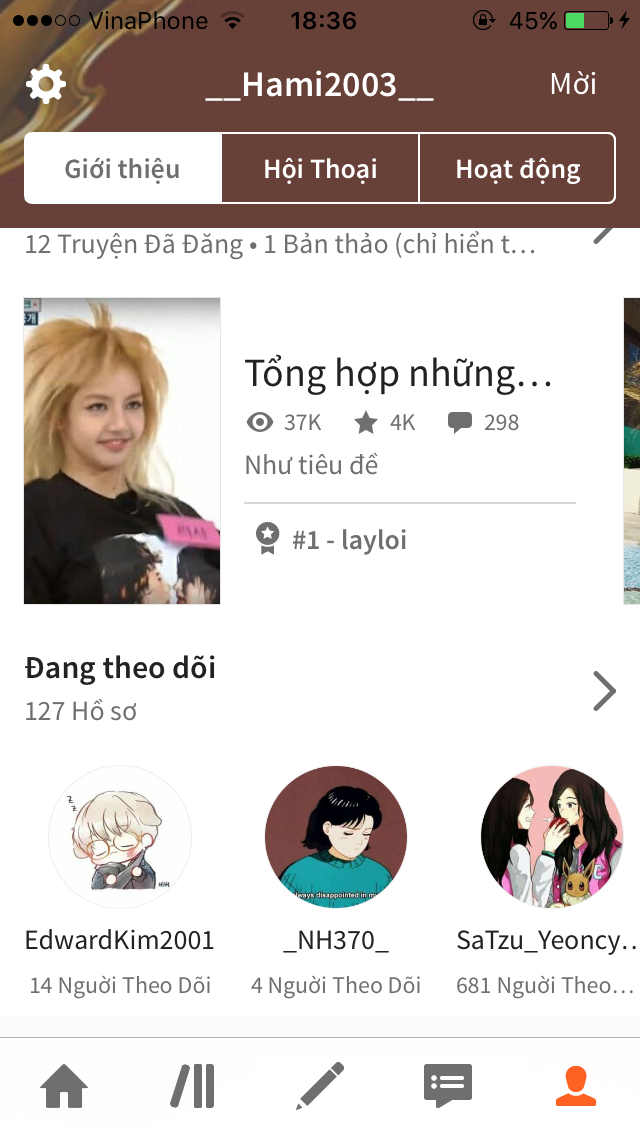Open the write pencil tab
Screen dimensions: 640x1136
(x=320, y=1086)
